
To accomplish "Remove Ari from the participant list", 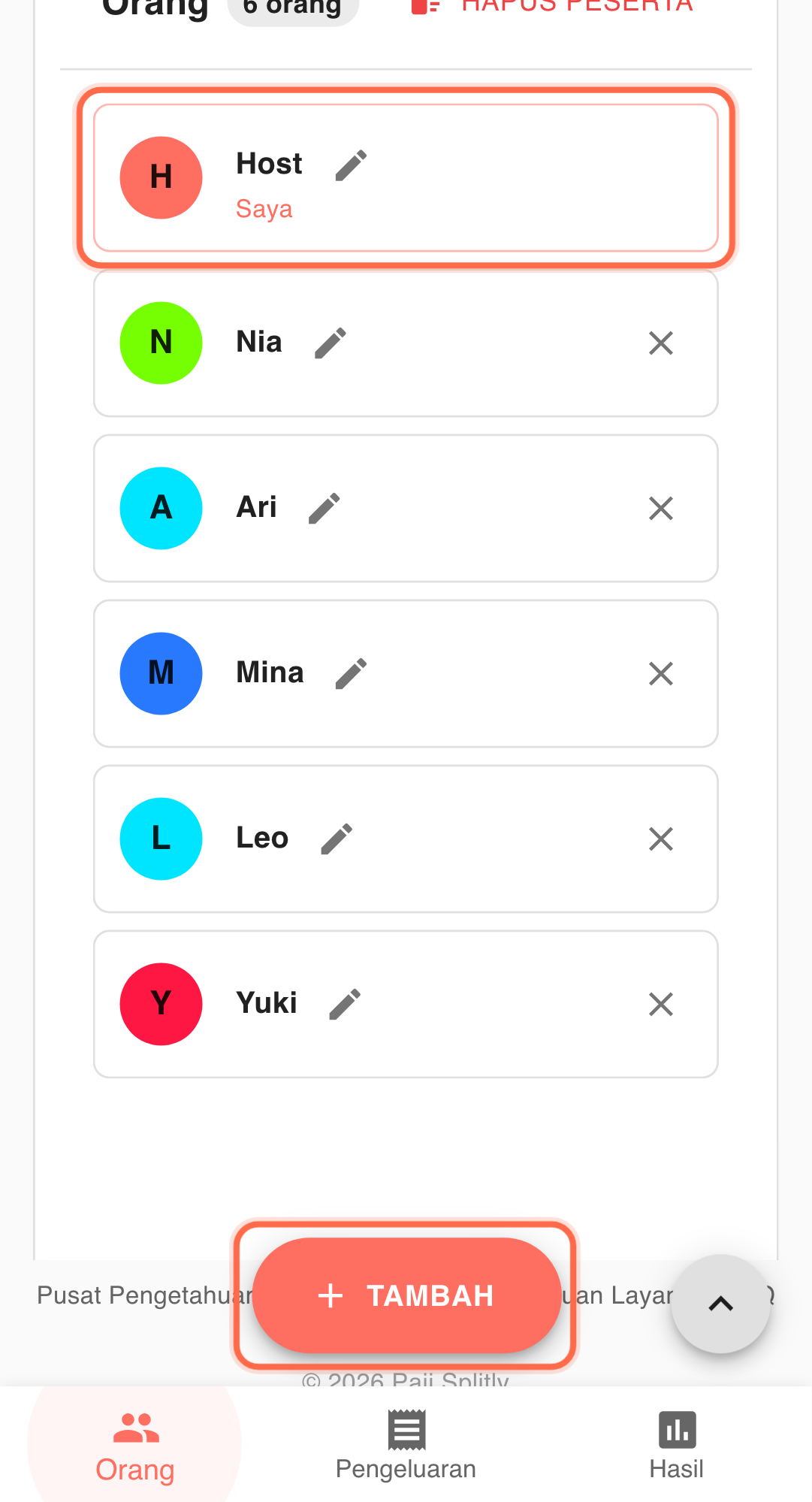I will [x=660, y=508].
